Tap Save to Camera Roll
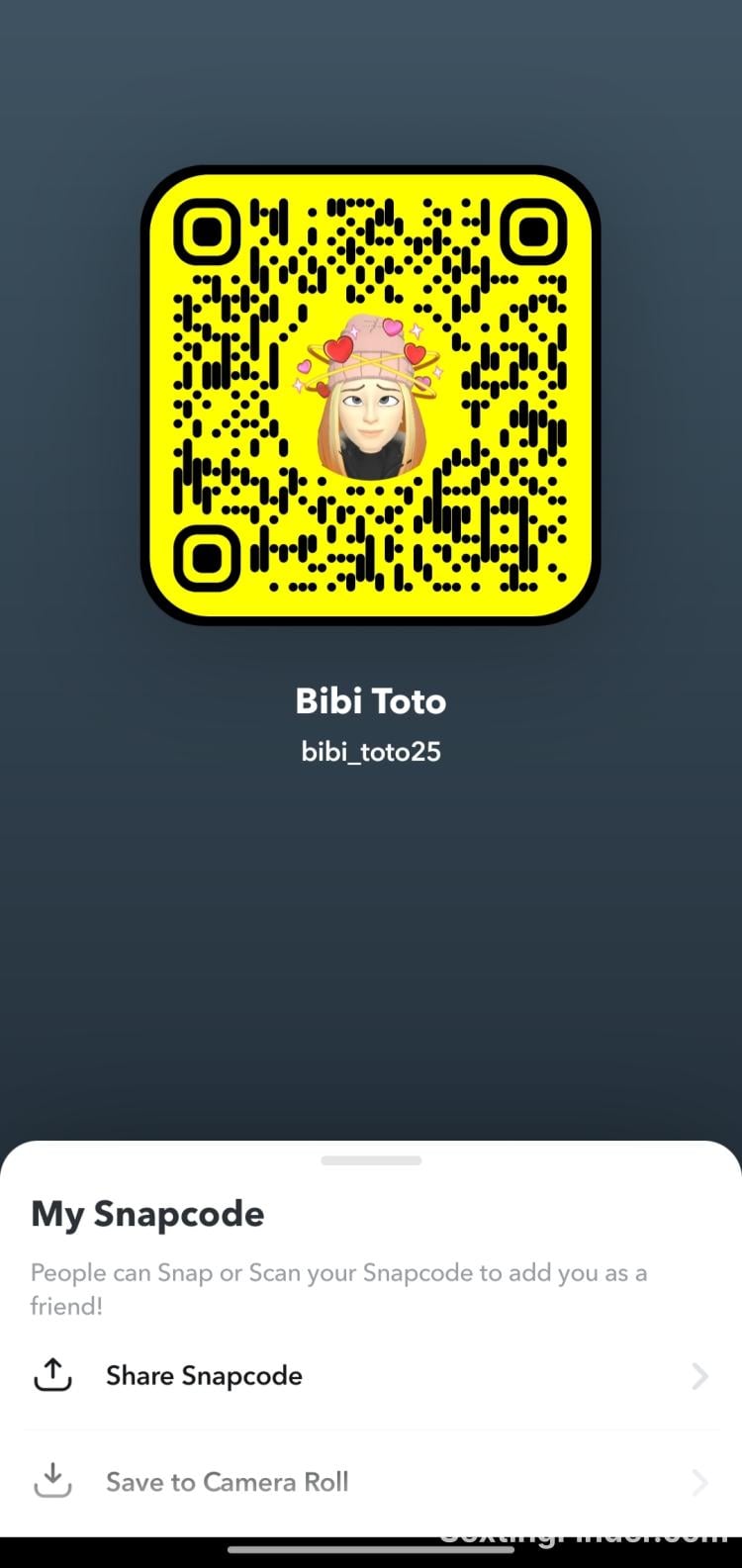This screenshot has height=1568, width=742. [228, 1482]
